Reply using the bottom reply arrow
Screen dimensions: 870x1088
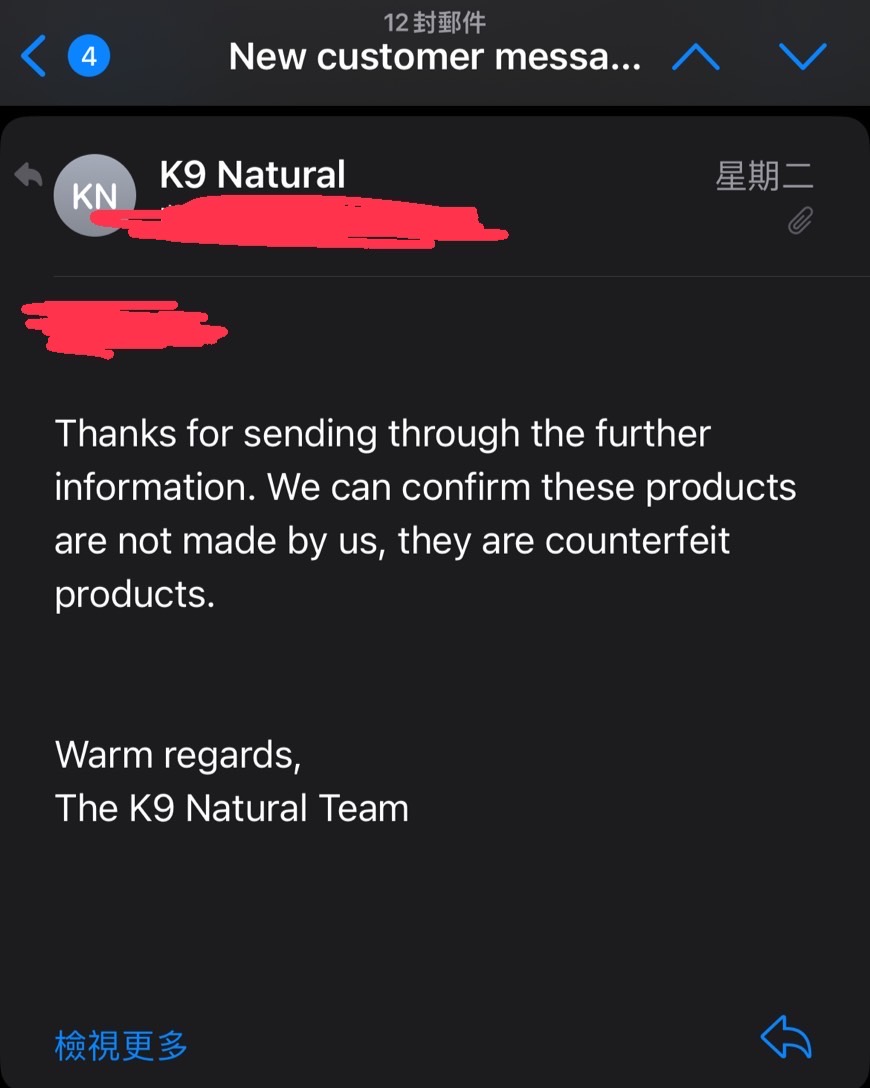pyautogui.click(x=786, y=1039)
